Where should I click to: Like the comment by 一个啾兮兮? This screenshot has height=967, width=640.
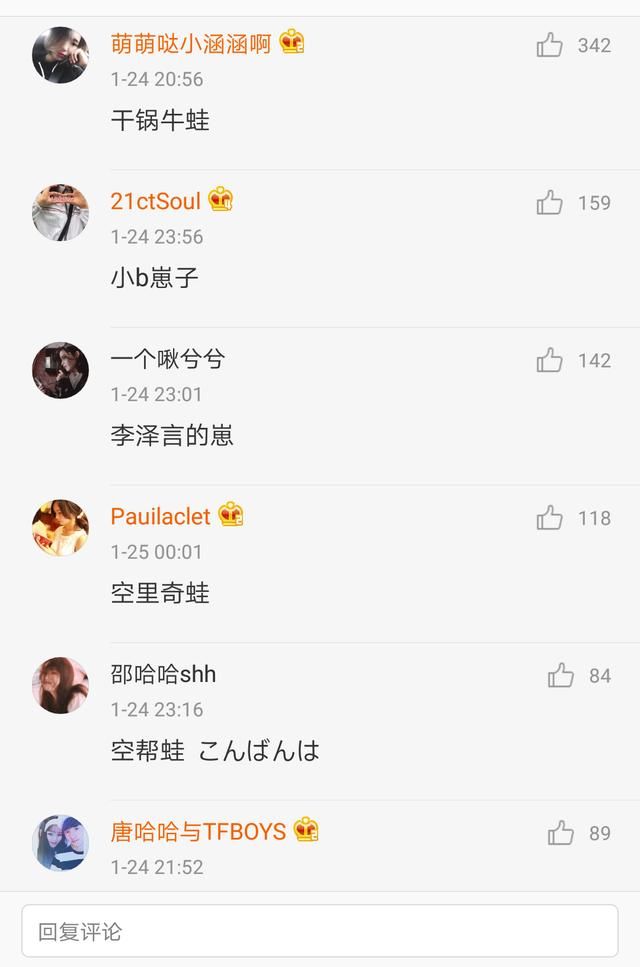click(550, 360)
